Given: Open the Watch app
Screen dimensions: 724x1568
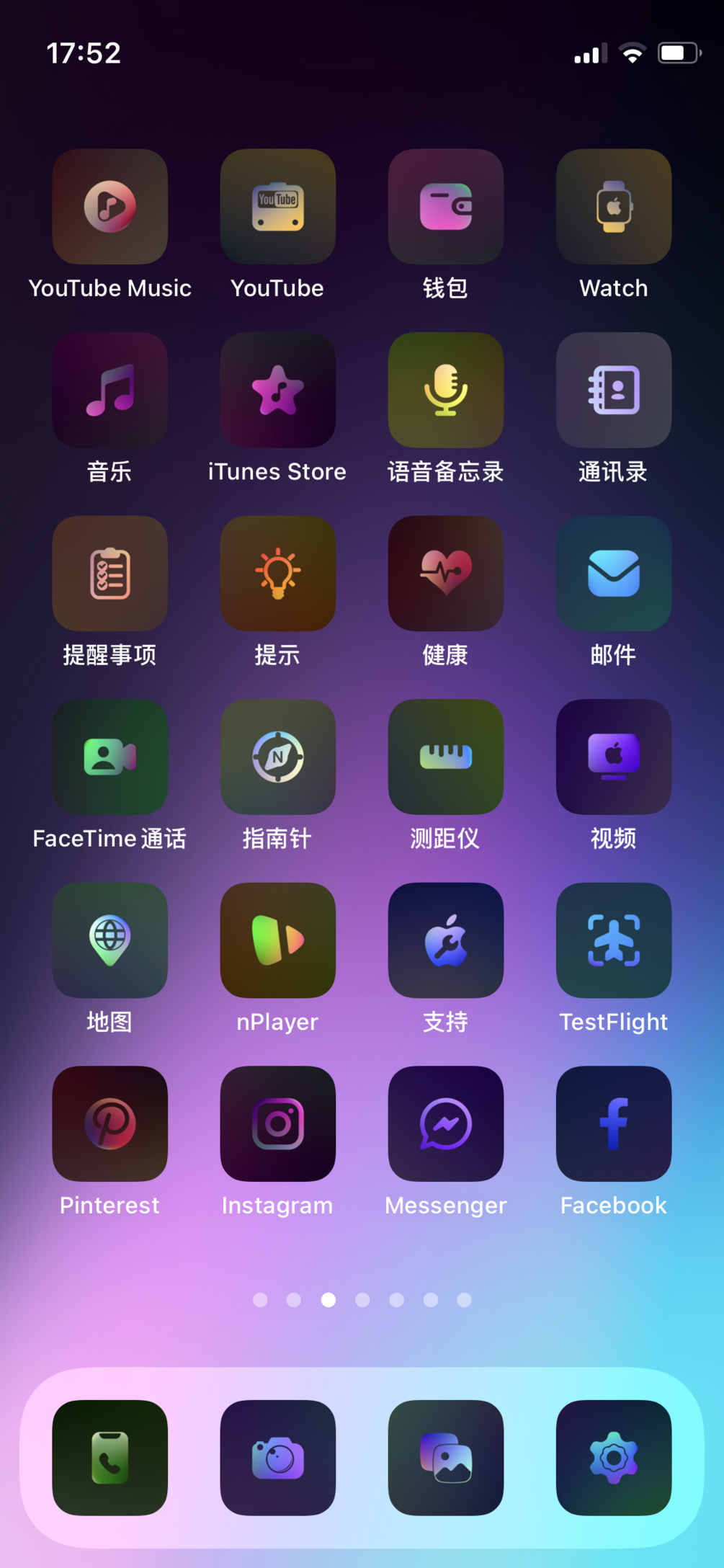Looking at the screenshot, I should click(x=613, y=207).
